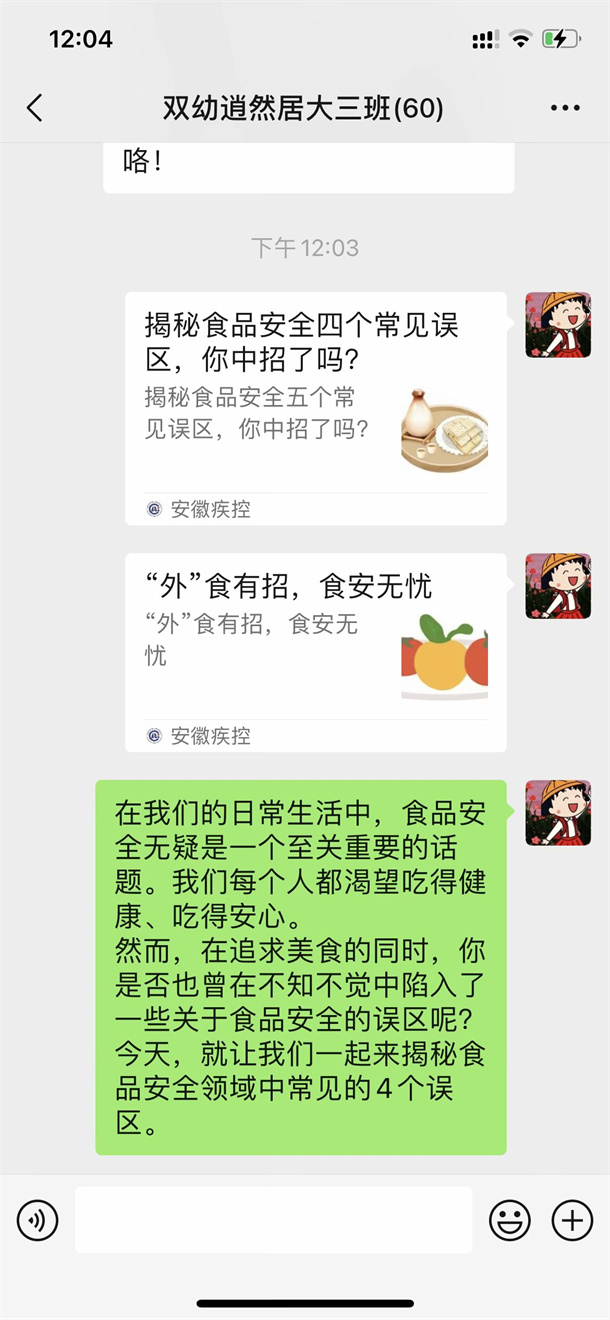Open the shared article 揭秘食品安全四个常见误区
The height and width of the screenshot is (1320, 610).
(x=315, y=408)
